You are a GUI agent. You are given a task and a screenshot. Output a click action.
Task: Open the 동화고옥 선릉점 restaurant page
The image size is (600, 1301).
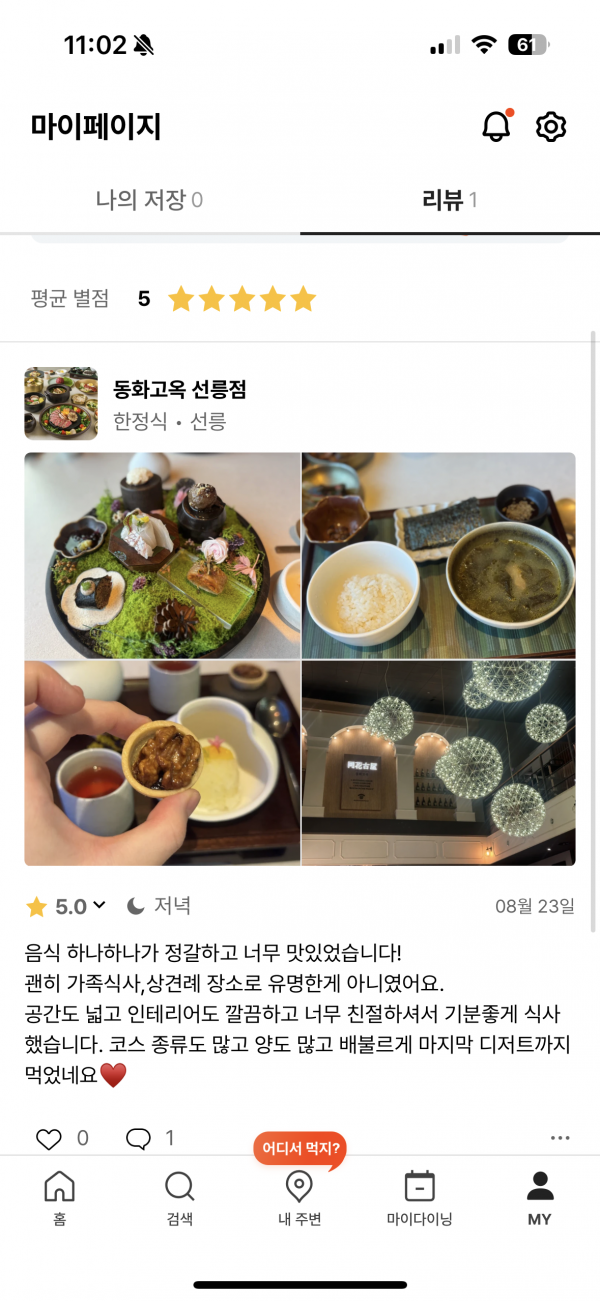click(180, 389)
